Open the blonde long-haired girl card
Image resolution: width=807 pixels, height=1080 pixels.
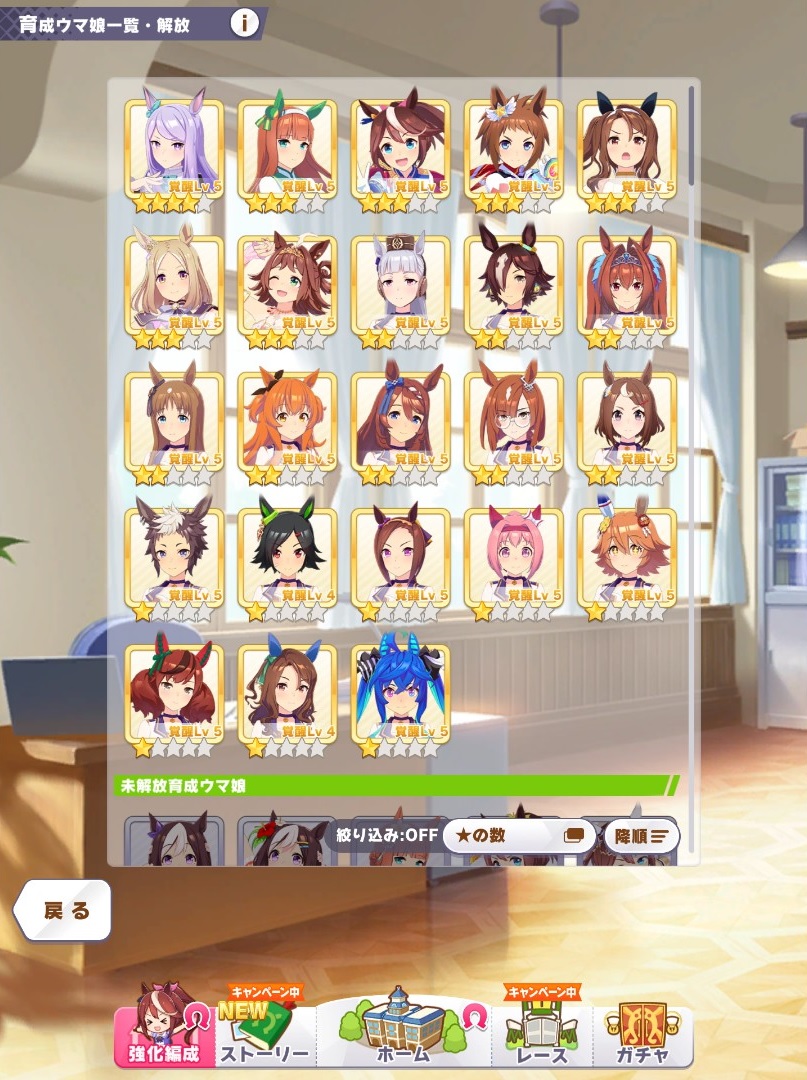click(174, 287)
